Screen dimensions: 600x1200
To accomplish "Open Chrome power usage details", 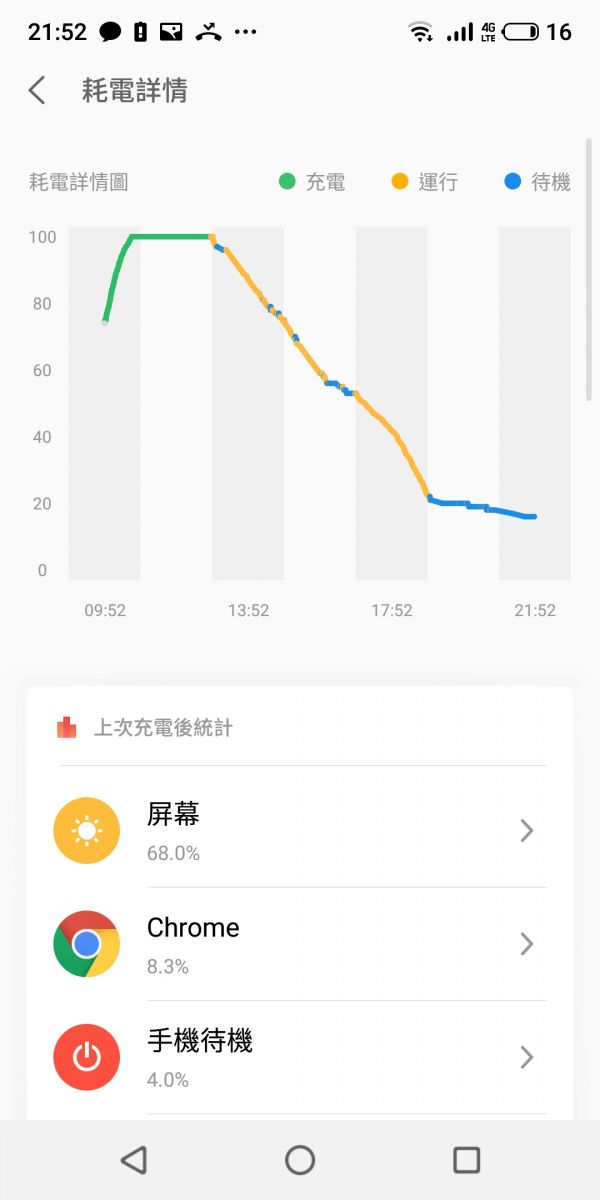I will 300,944.
